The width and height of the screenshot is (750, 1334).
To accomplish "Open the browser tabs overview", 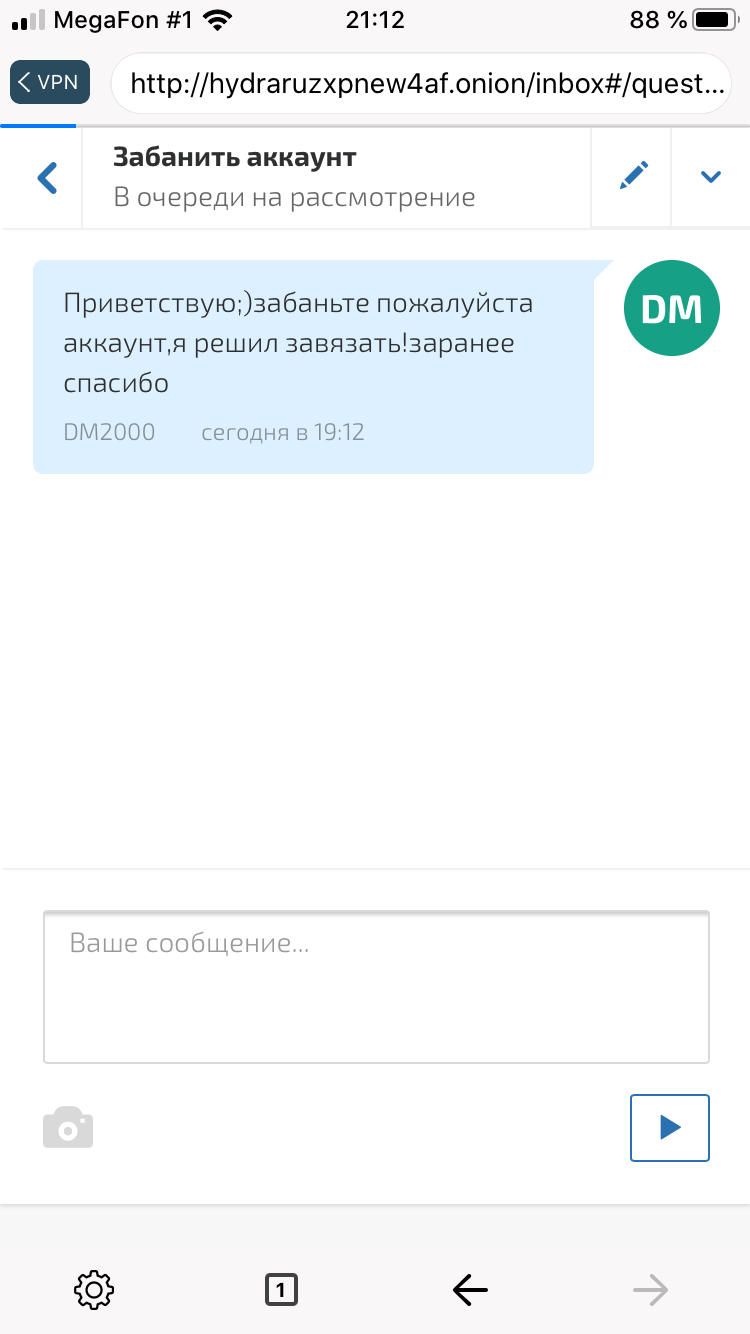I will (x=281, y=1290).
